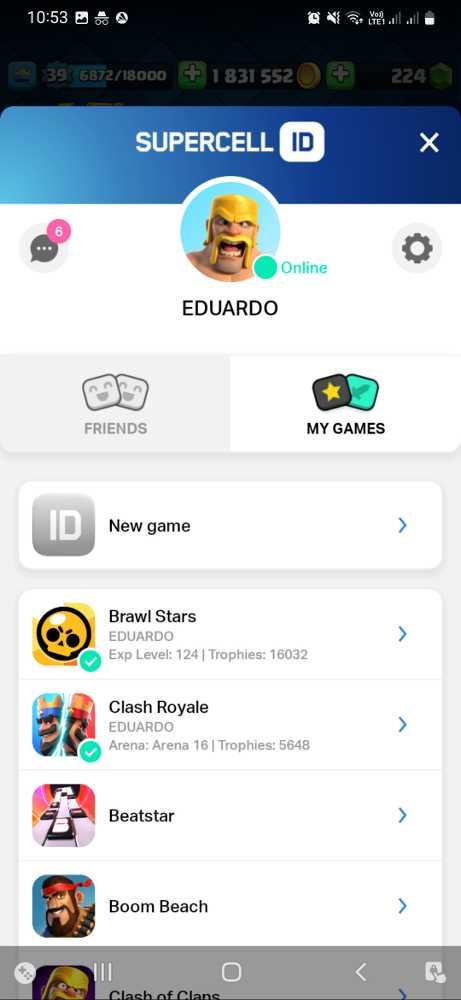Open Brawl Stars from the games list
The image size is (461, 1000).
coord(230,635)
